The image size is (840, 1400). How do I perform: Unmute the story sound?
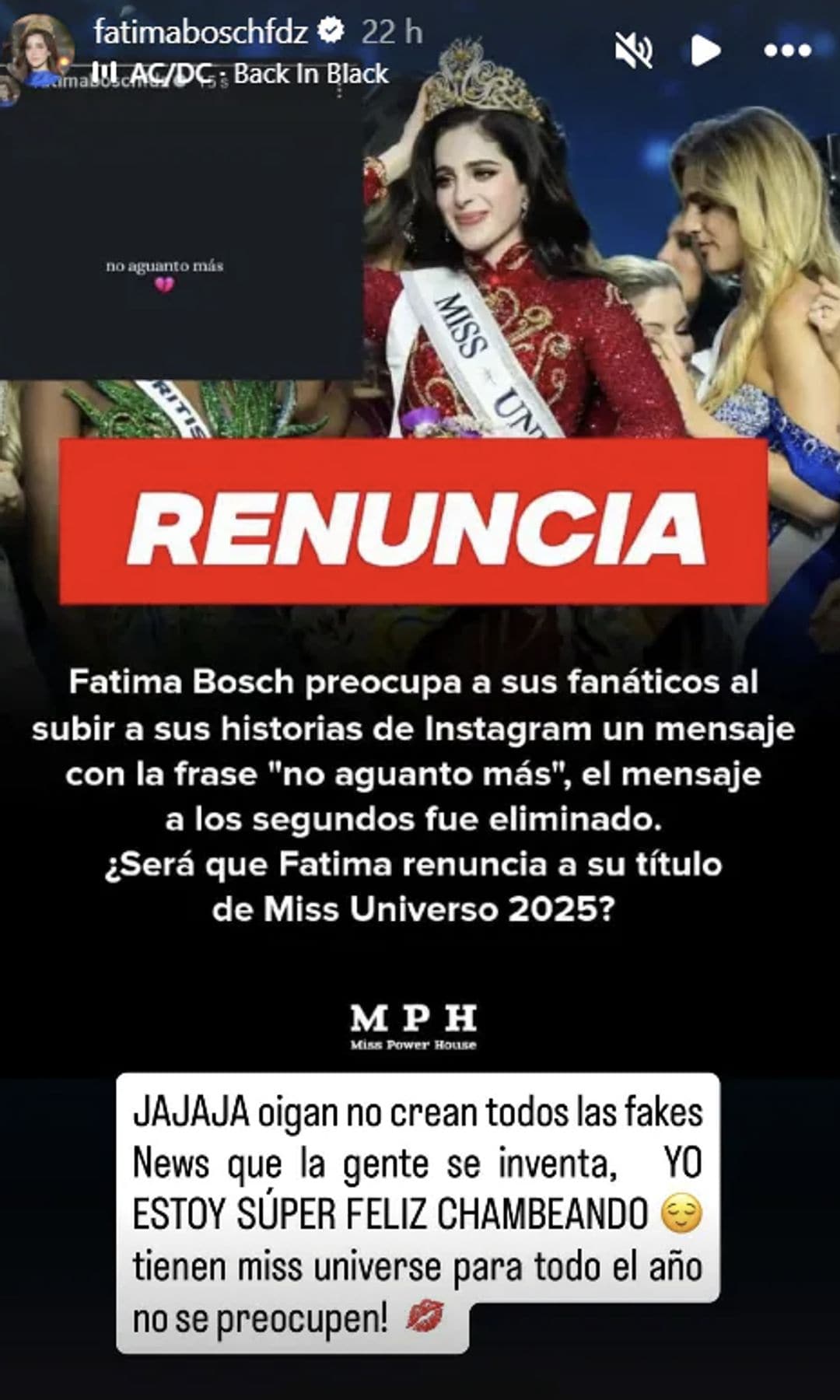pyautogui.click(x=634, y=51)
